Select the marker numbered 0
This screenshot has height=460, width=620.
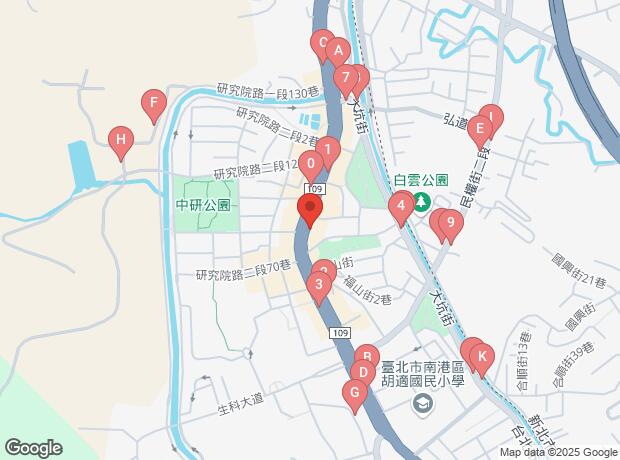(312, 164)
